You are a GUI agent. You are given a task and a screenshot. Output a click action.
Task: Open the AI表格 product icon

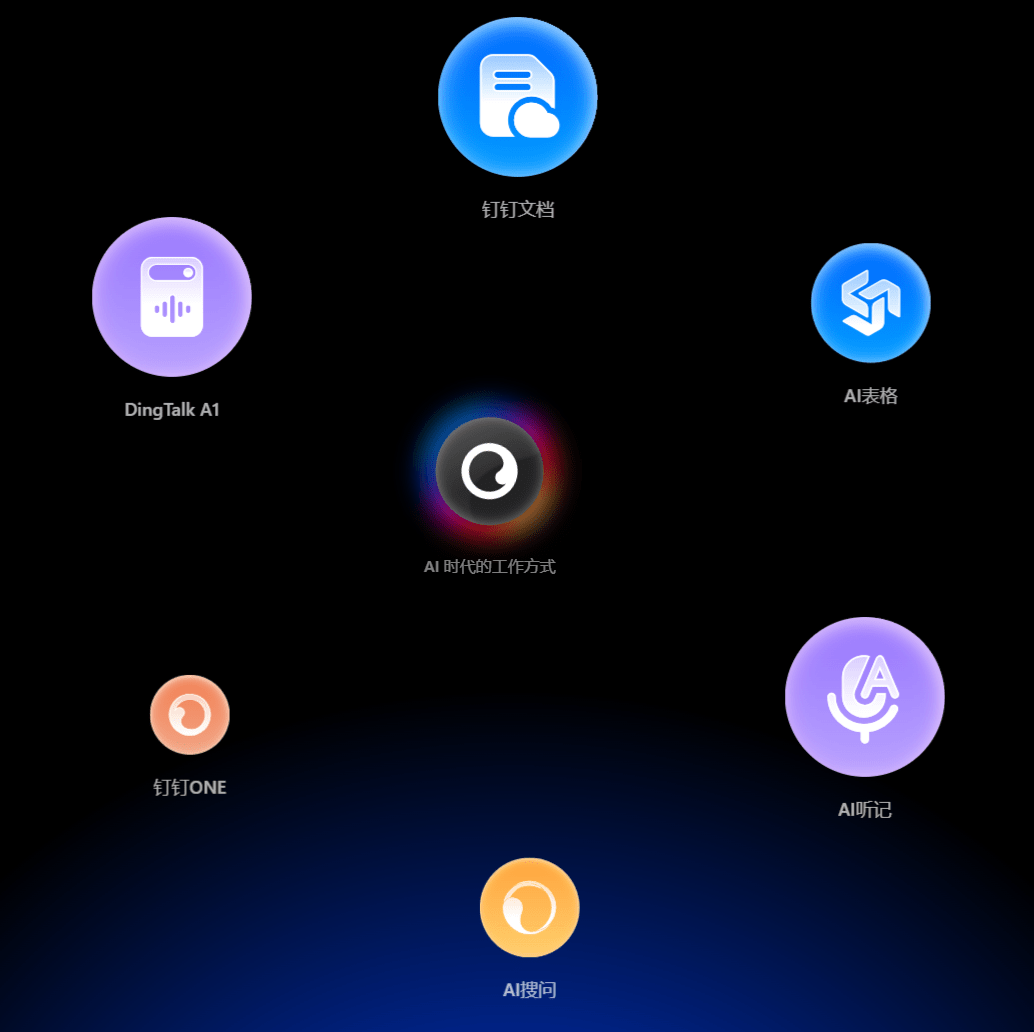coord(870,303)
